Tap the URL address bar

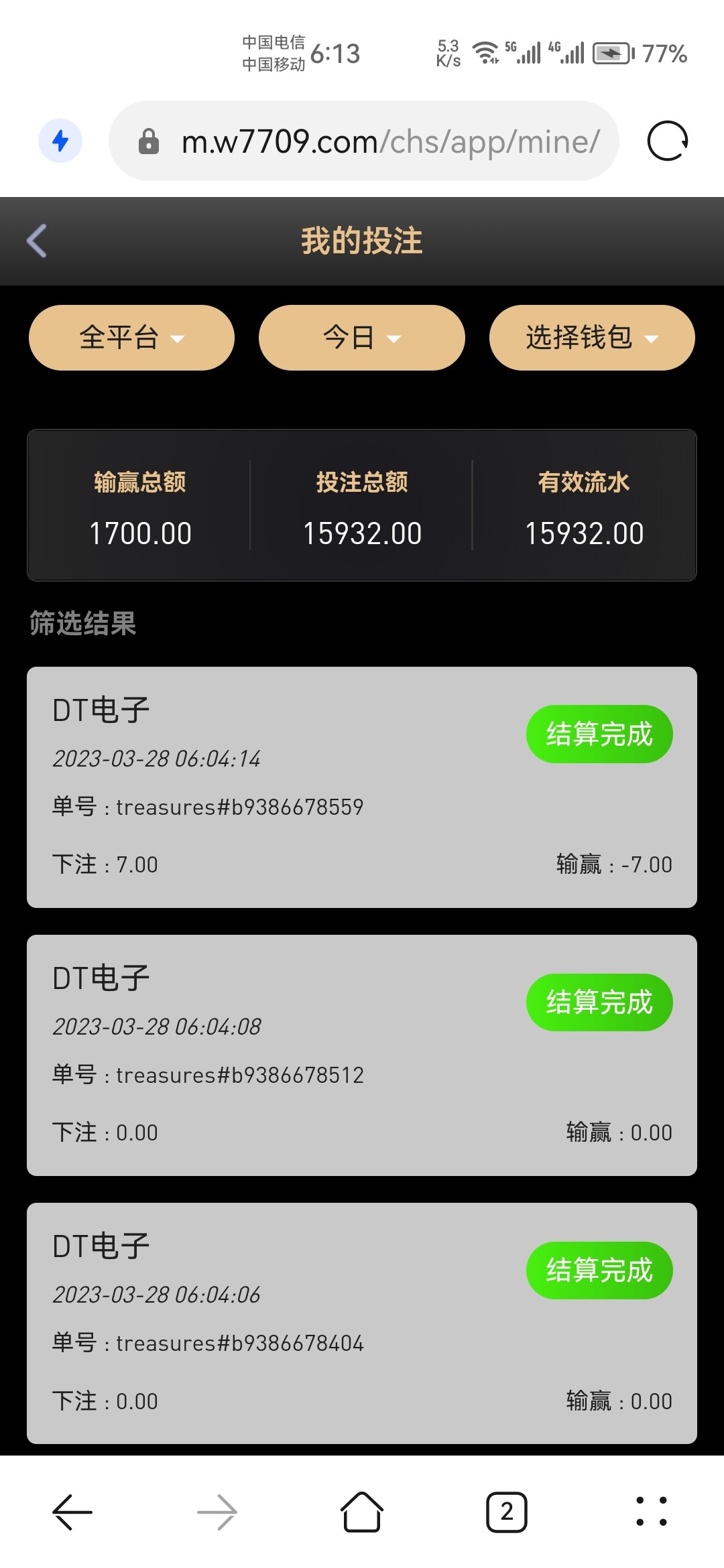(375, 141)
